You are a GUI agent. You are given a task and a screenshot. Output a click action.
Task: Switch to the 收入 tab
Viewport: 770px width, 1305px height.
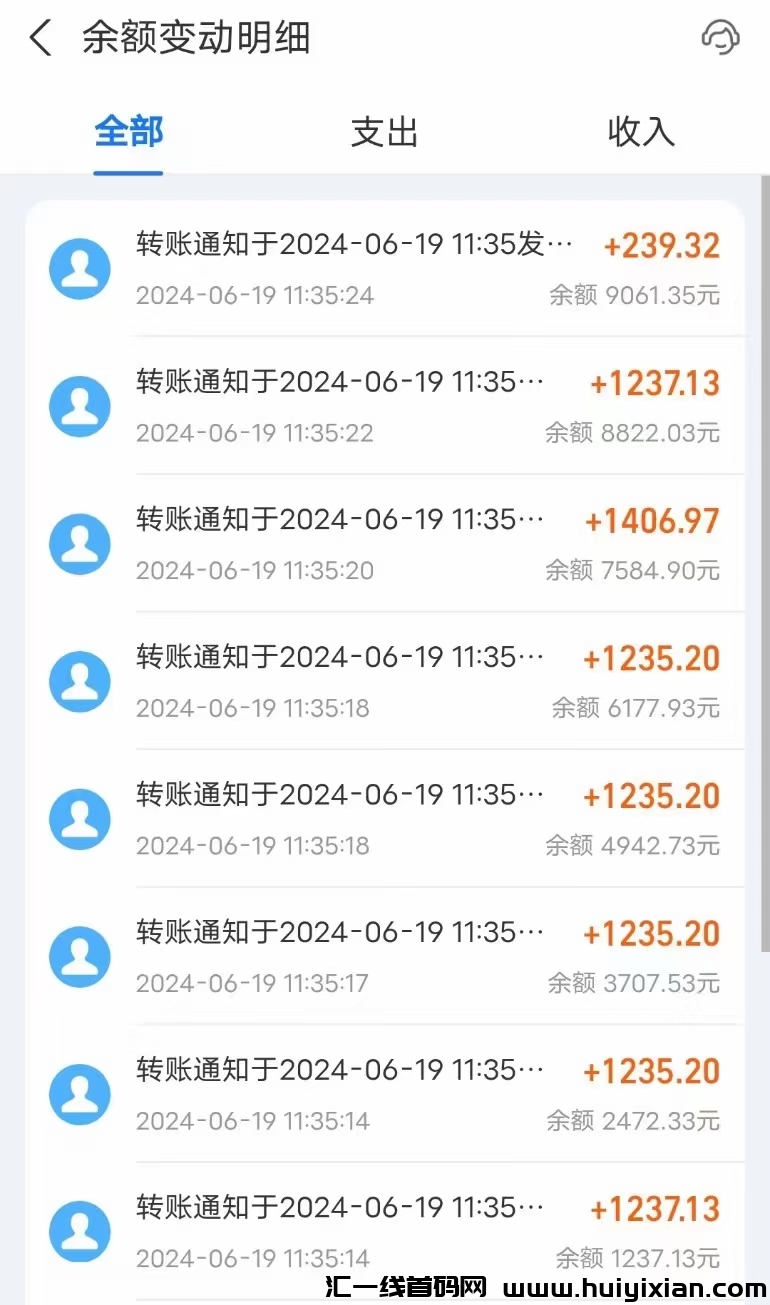click(640, 131)
